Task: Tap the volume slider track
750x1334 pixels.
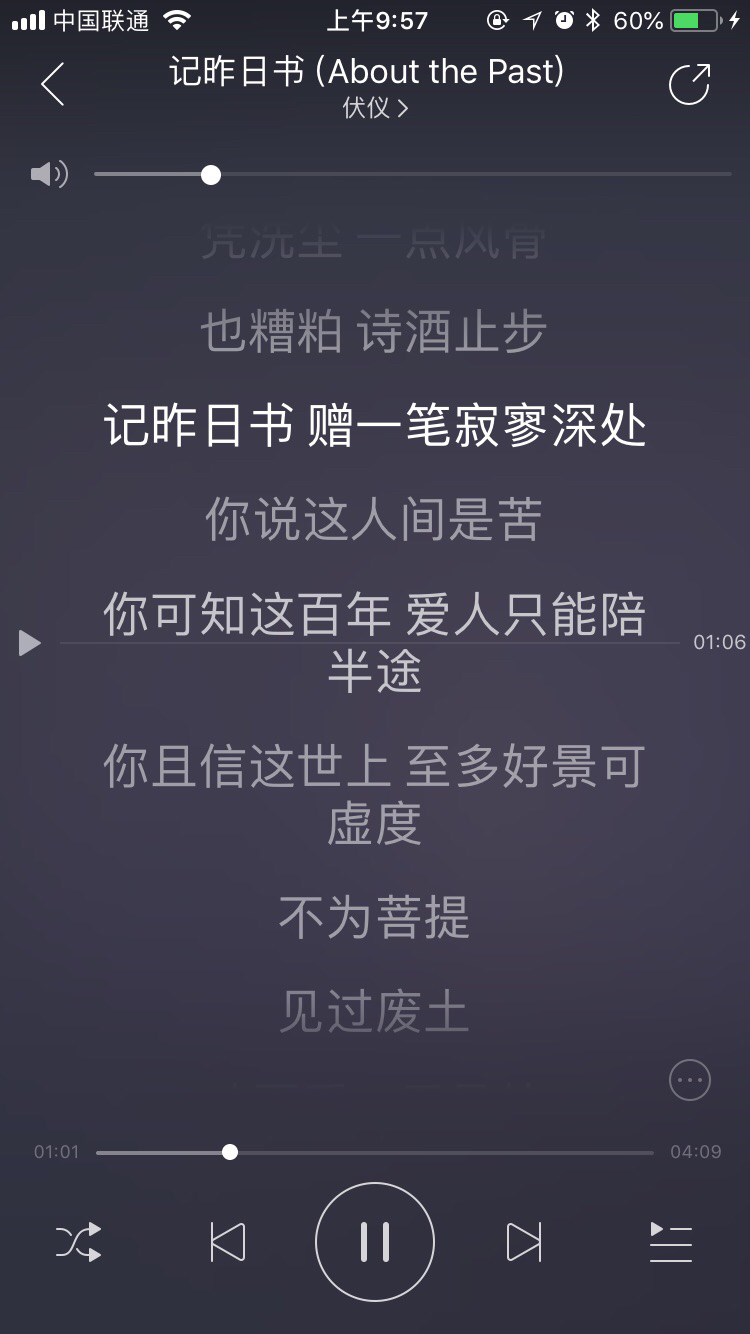Action: click(x=412, y=175)
